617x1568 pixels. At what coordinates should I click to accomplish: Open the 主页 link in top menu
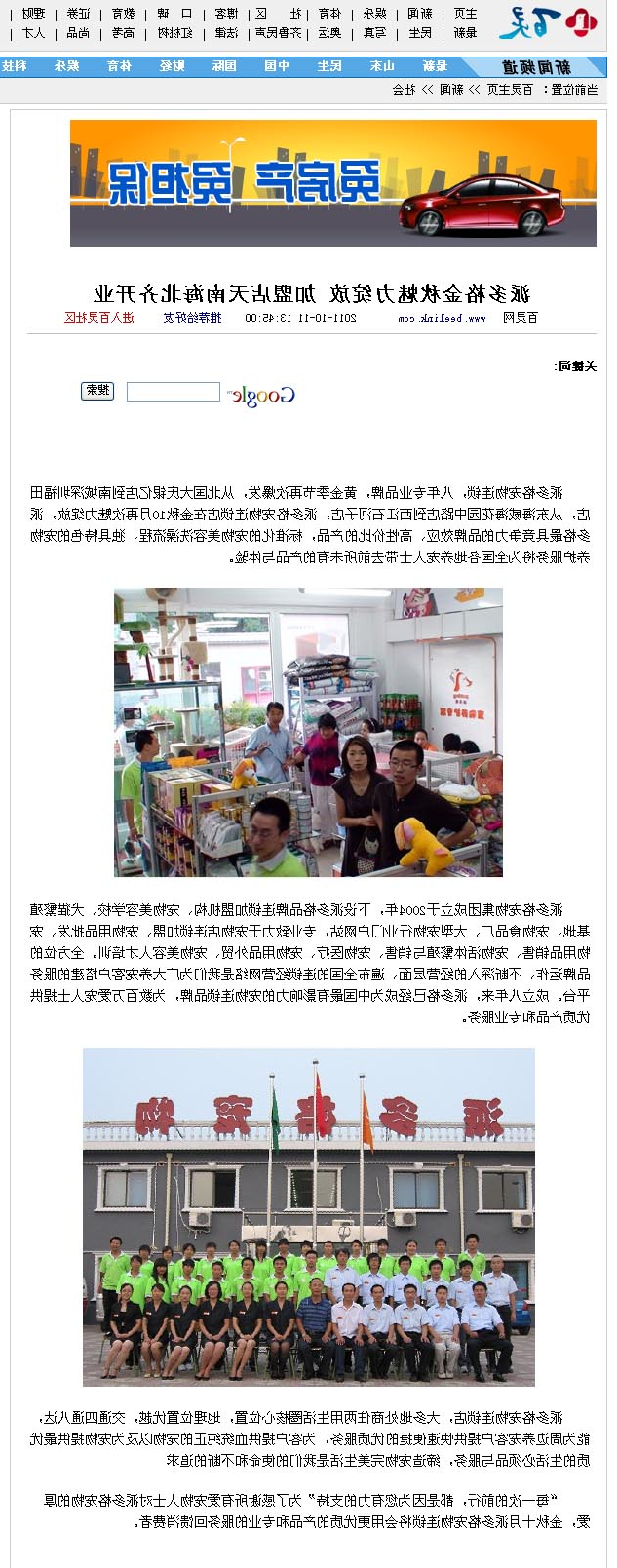[466, 14]
